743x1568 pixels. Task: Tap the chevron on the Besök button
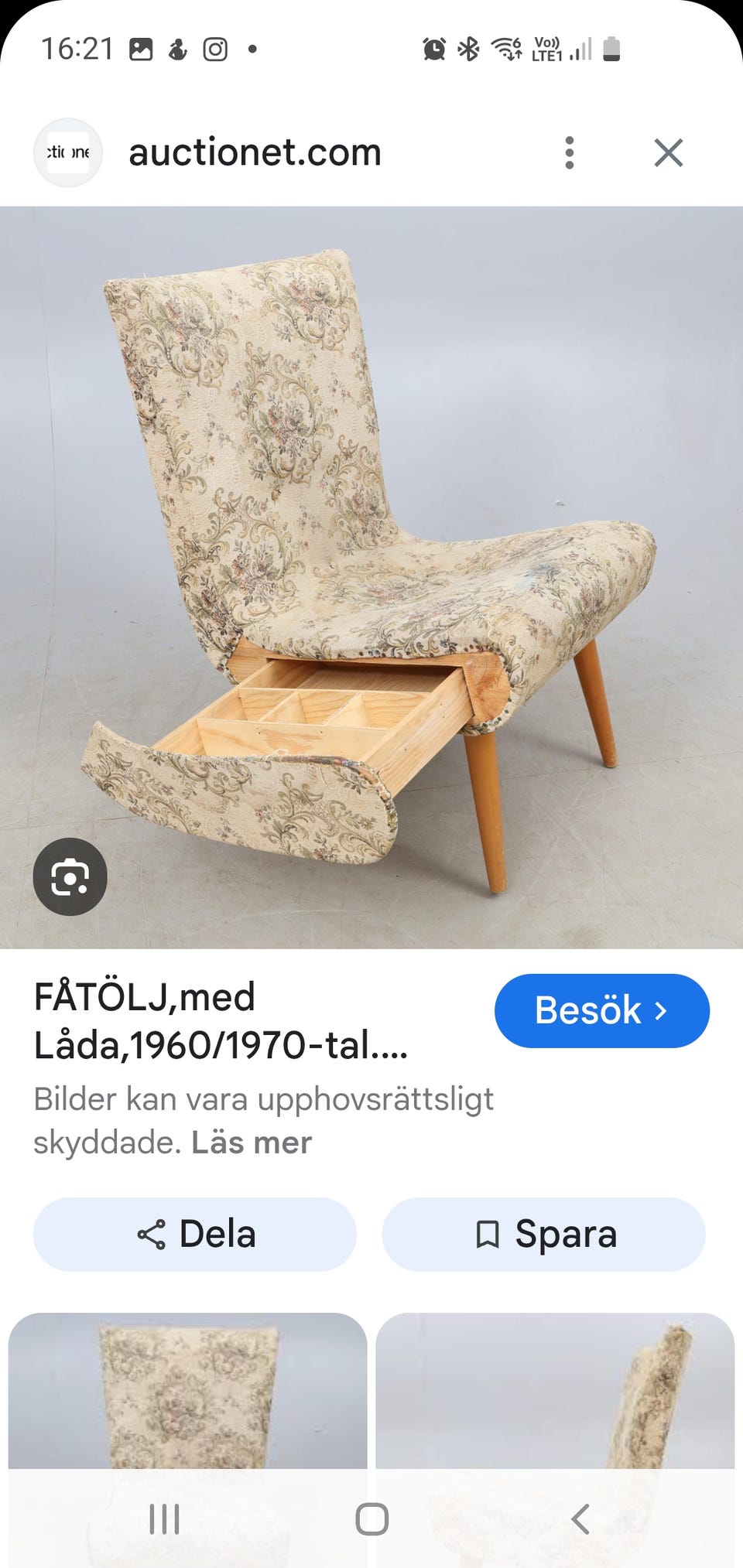[662, 1010]
